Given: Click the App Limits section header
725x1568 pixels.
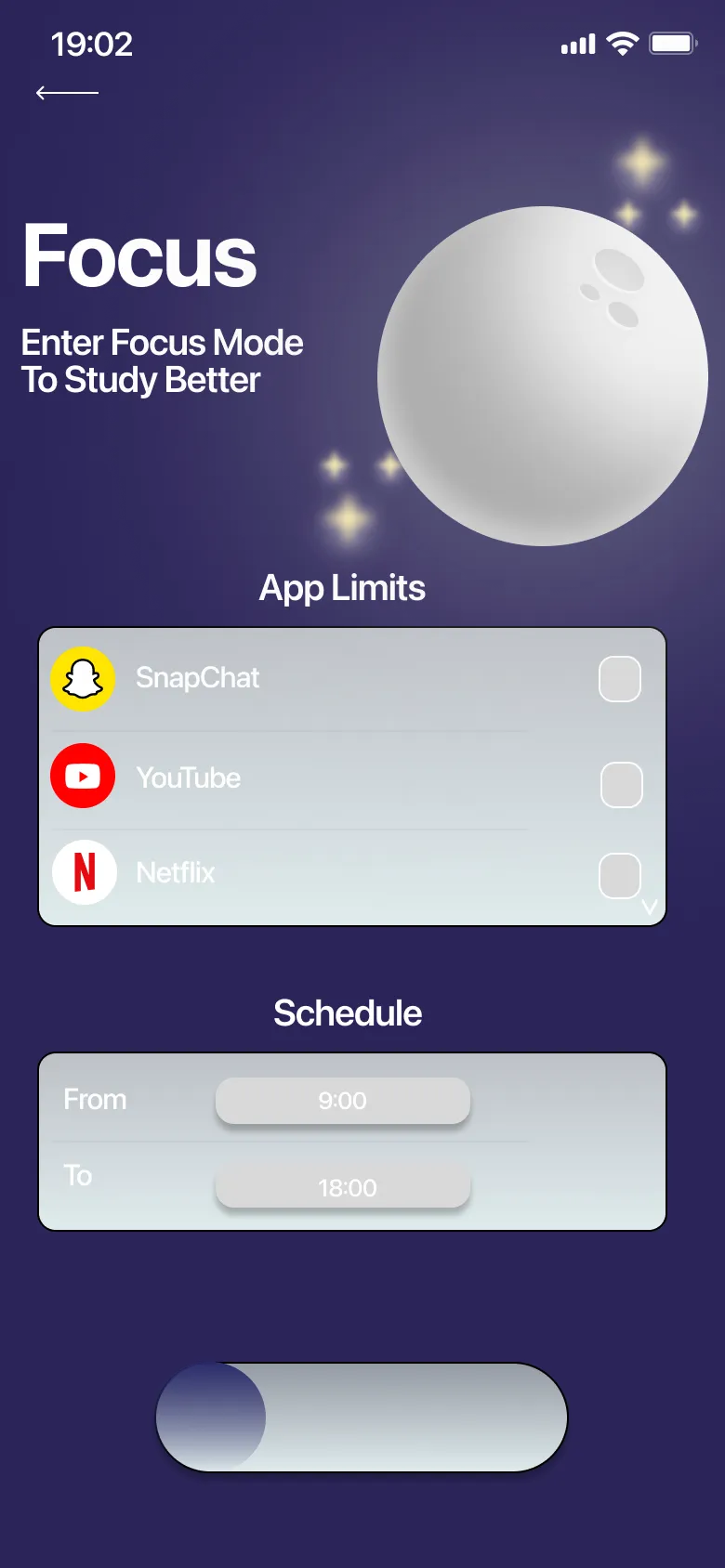Looking at the screenshot, I should [x=343, y=587].
